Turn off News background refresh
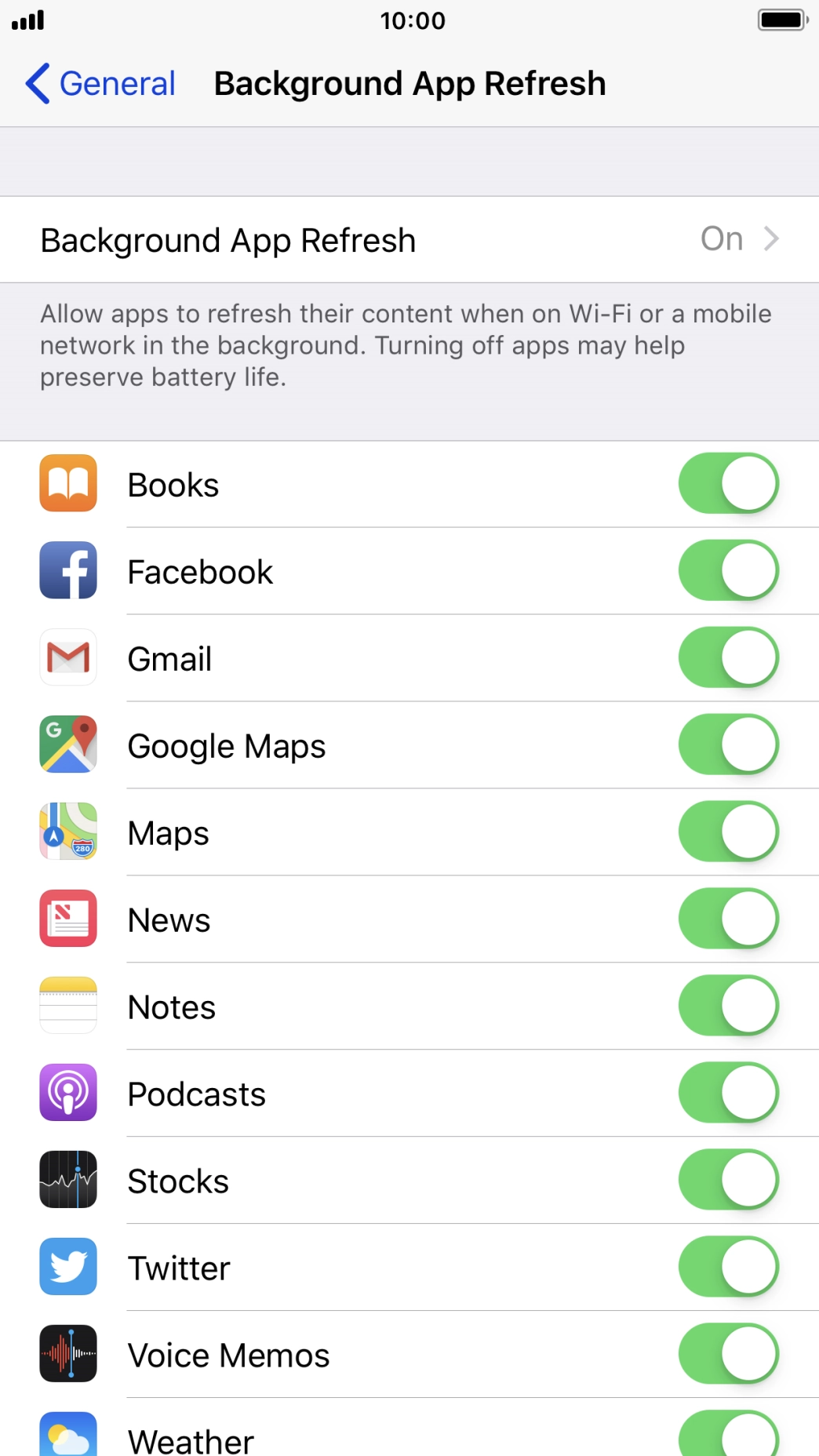The width and height of the screenshot is (819, 1456). pyautogui.click(x=728, y=919)
